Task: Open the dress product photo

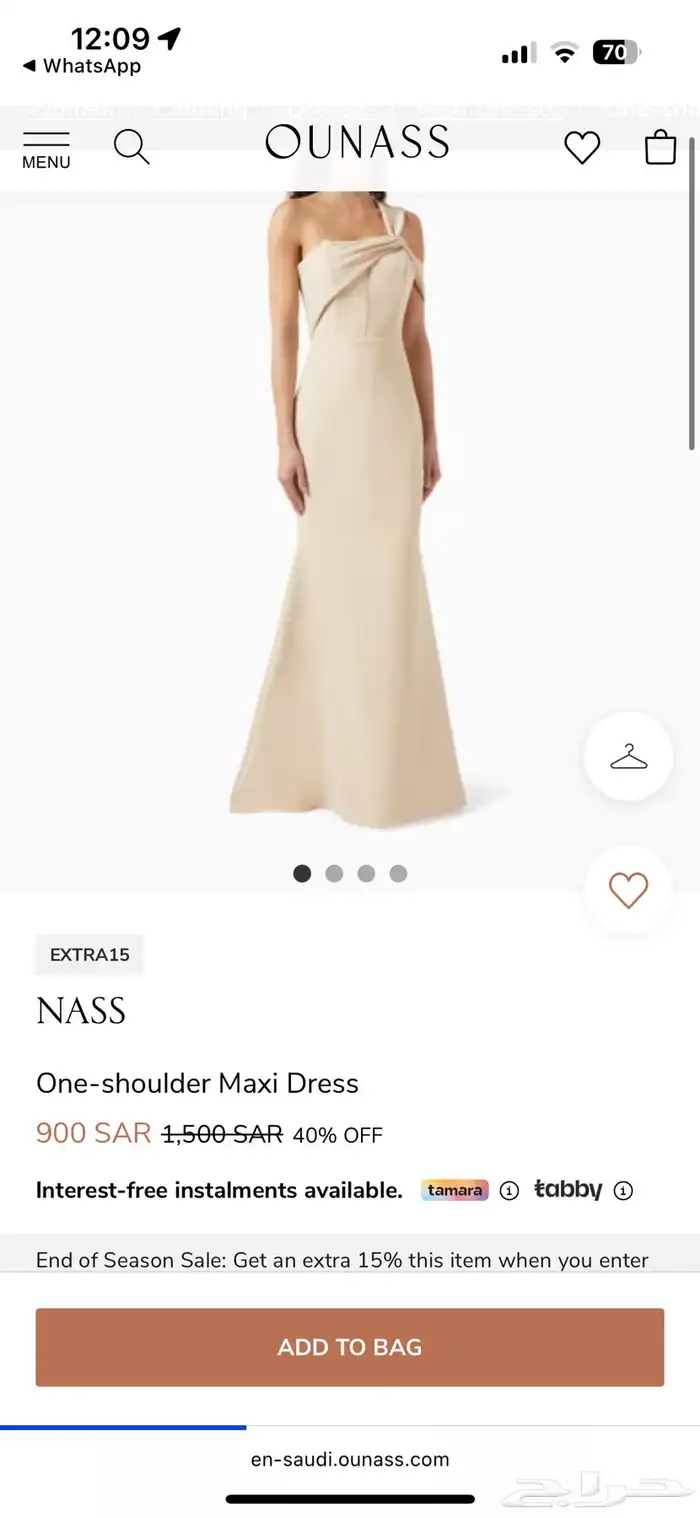Action: (350, 500)
